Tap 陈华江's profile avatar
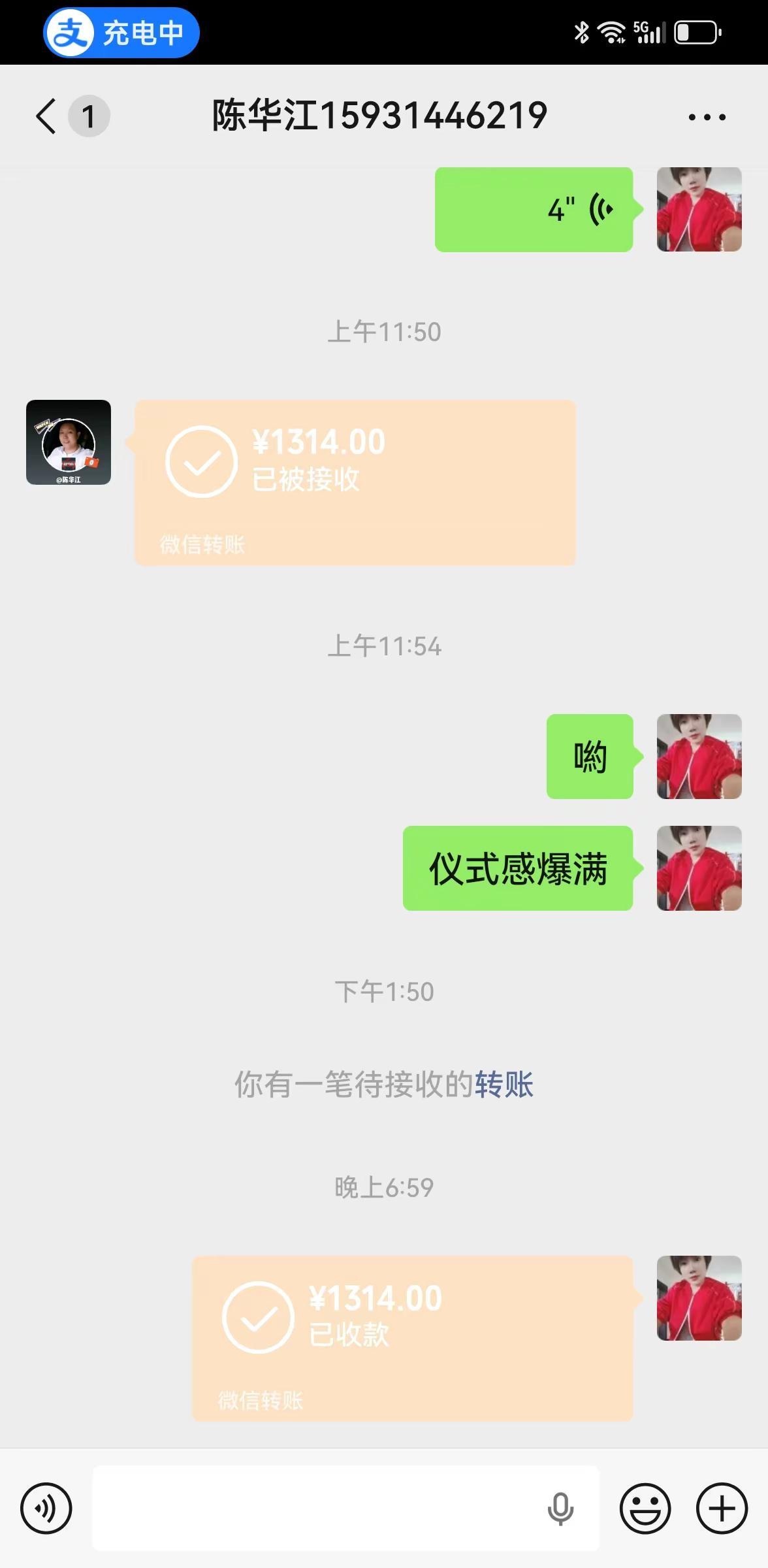The width and height of the screenshot is (768, 1568). 69,444
